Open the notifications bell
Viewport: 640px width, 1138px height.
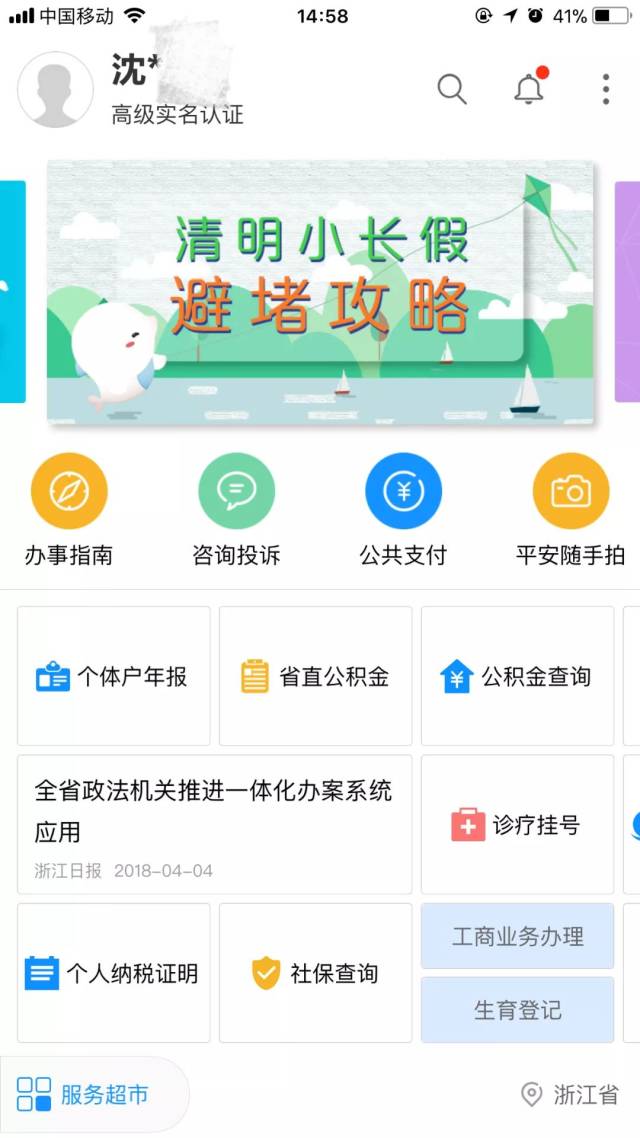(x=529, y=90)
